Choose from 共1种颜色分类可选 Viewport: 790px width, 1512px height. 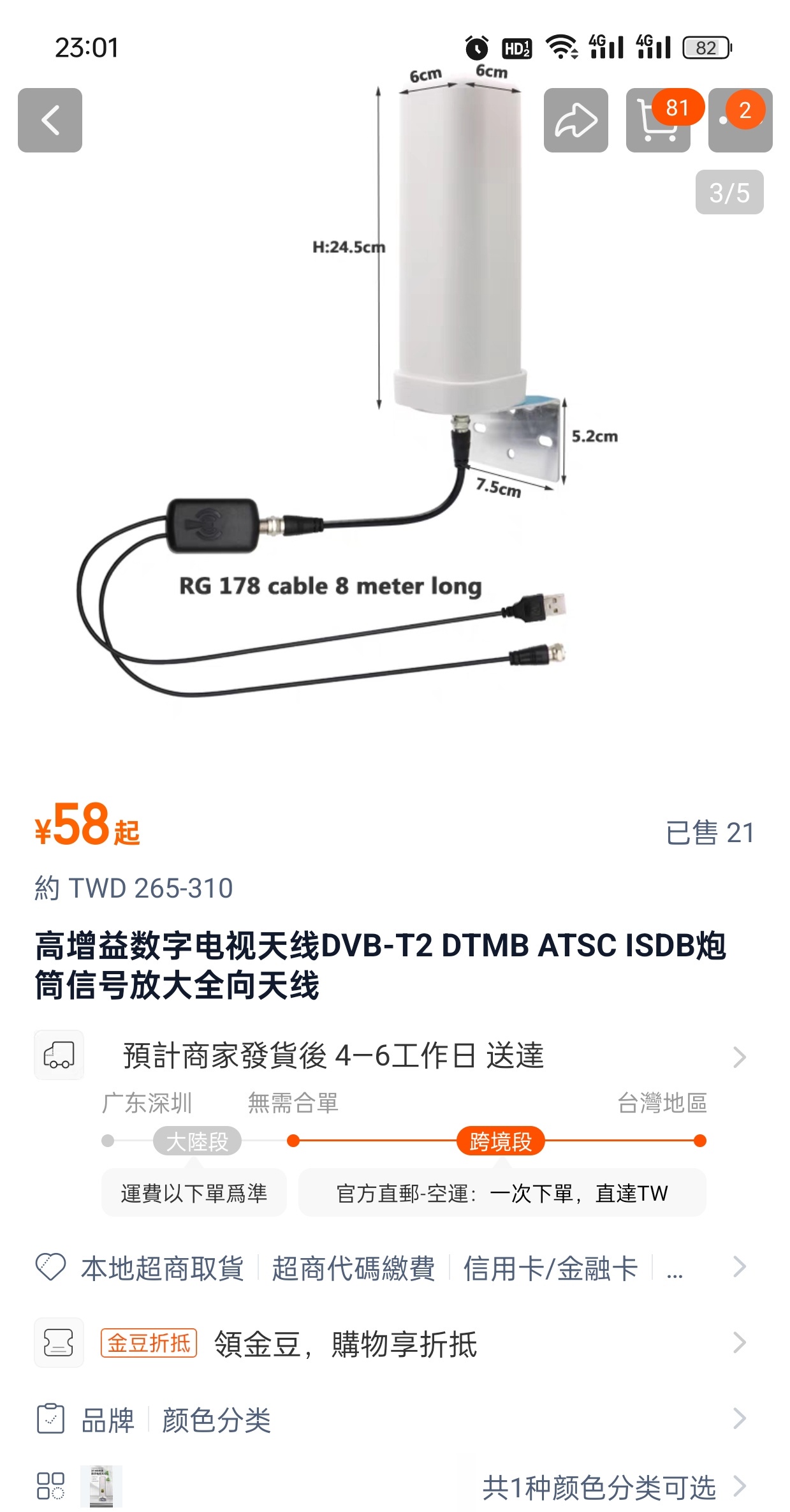click(x=599, y=1486)
